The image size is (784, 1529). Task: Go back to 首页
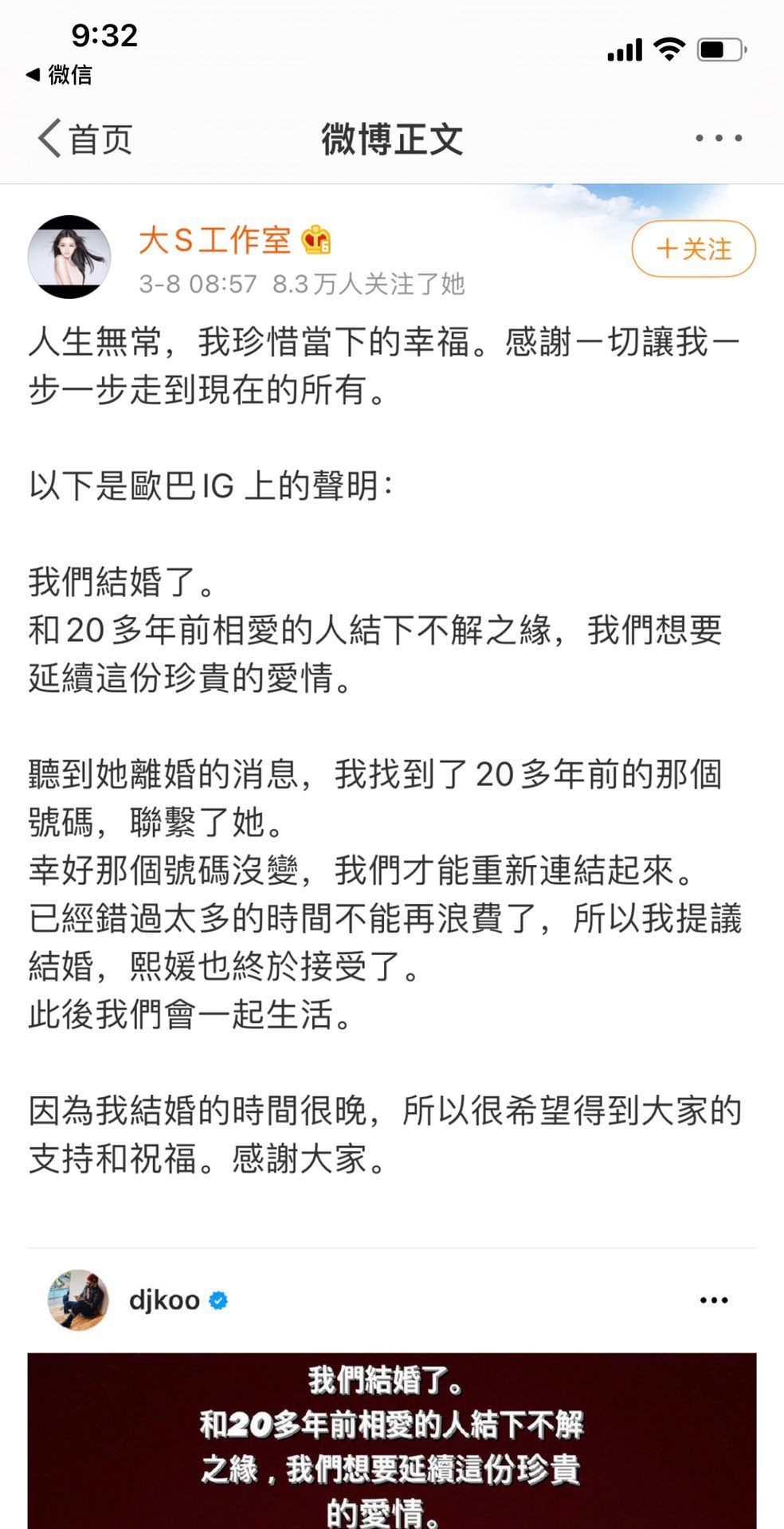point(84,139)
